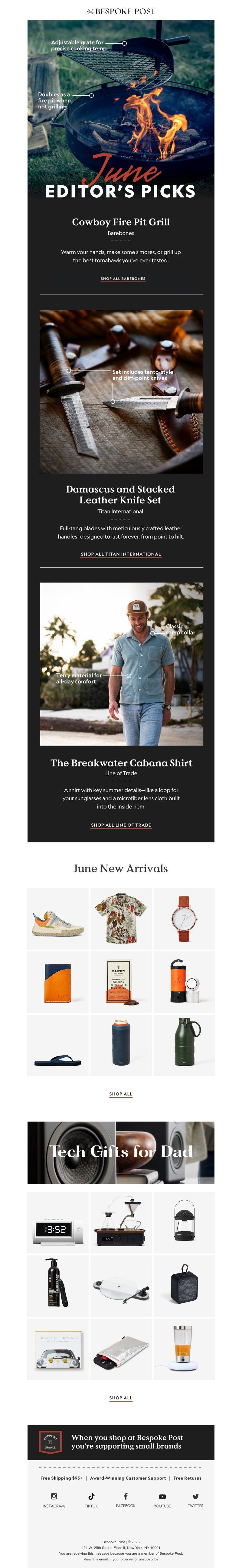View the navy flip flop sandals
The image size is (242, 1568).
(x=58, y=1045)
